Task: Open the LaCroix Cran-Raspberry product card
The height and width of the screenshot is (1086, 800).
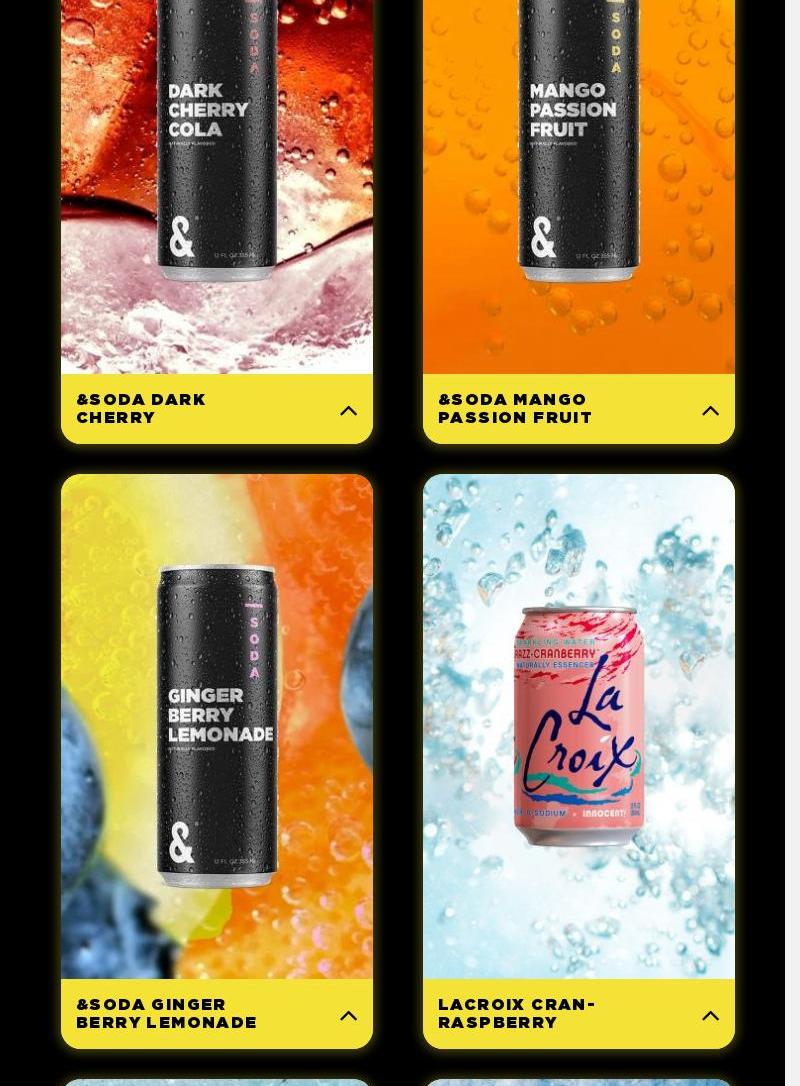Action: coord(579,725)
